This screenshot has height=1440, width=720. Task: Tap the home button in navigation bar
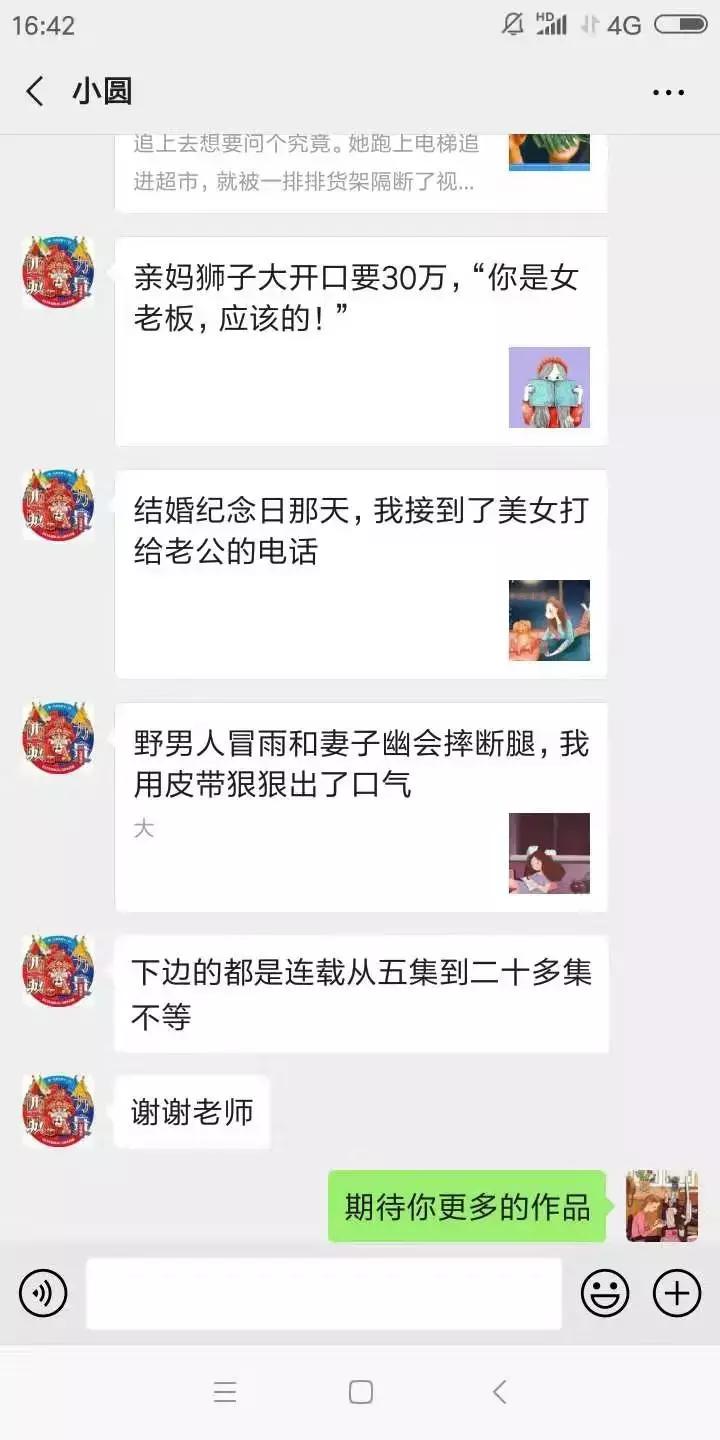(x=360, y=1391)
